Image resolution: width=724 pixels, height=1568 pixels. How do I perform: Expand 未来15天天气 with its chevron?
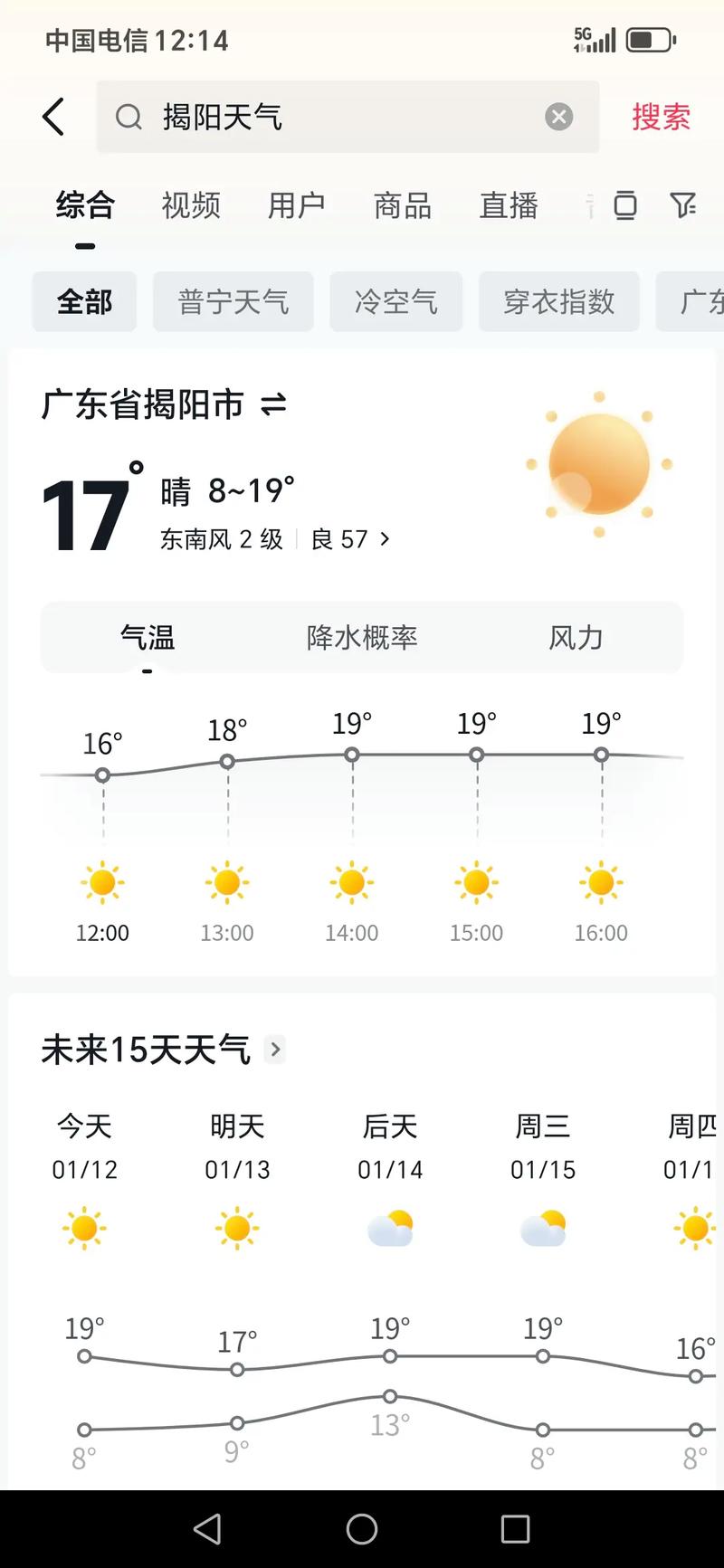point(275,1050)
